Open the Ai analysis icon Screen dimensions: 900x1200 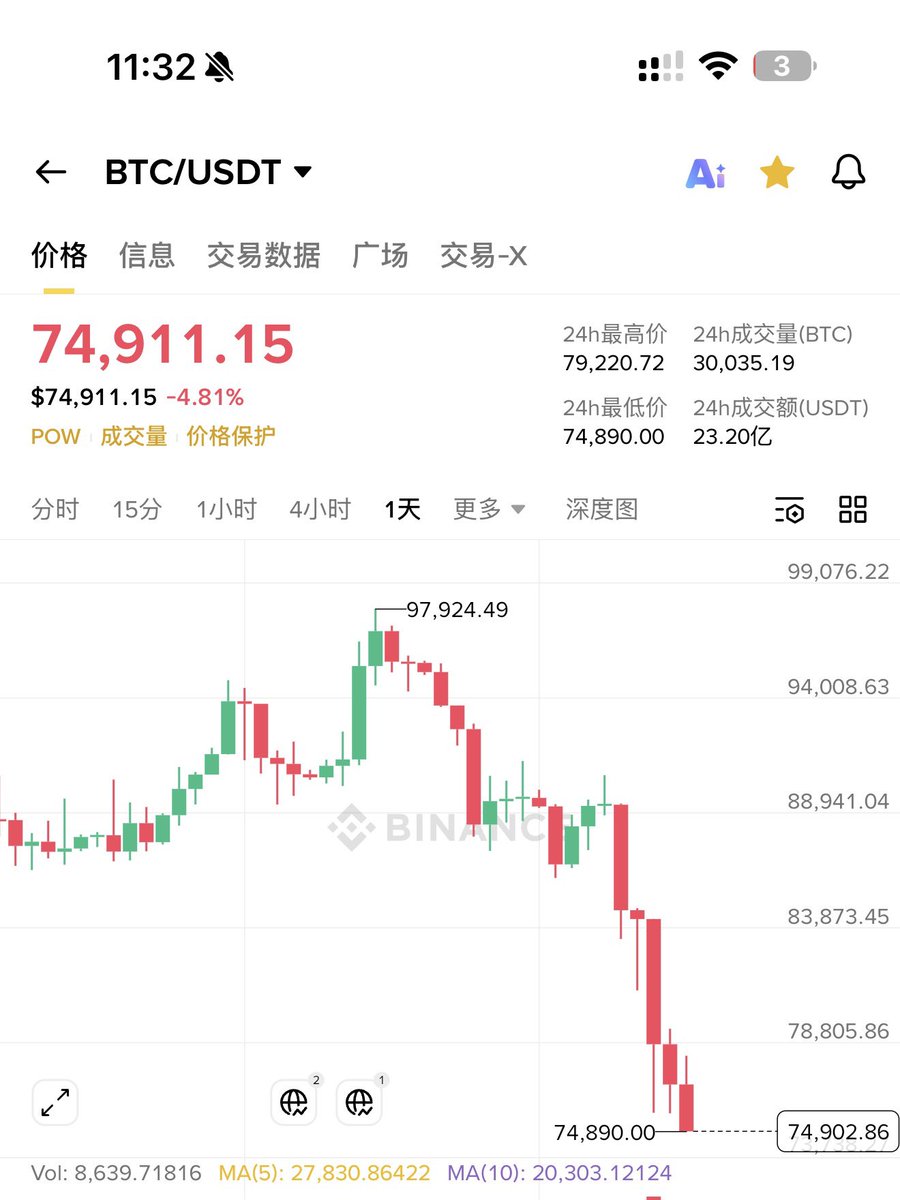coord(705,173)
